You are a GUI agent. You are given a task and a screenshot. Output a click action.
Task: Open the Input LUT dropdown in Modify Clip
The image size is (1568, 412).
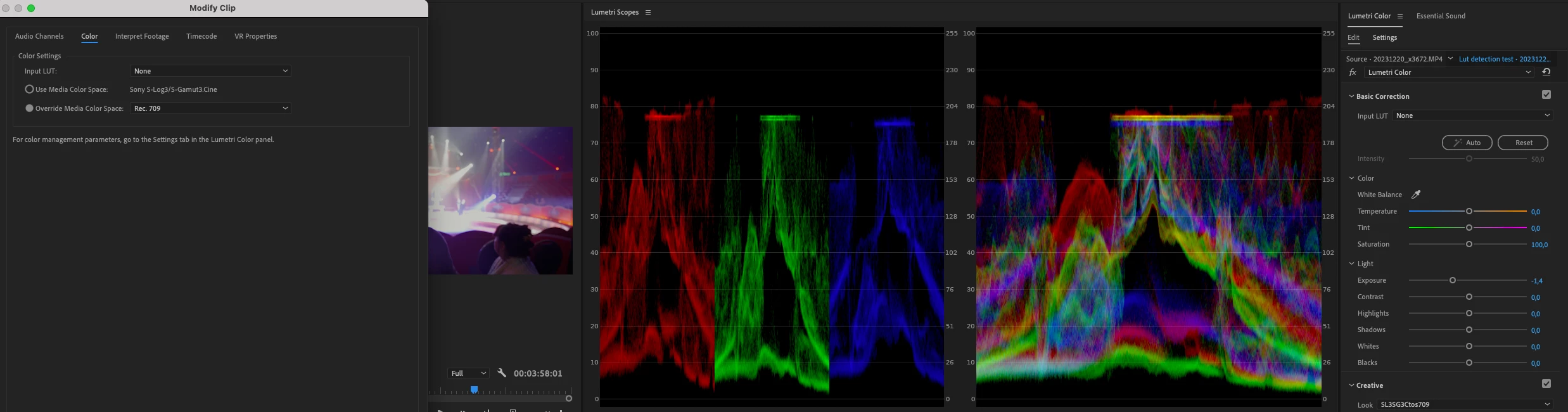(210, 71)
